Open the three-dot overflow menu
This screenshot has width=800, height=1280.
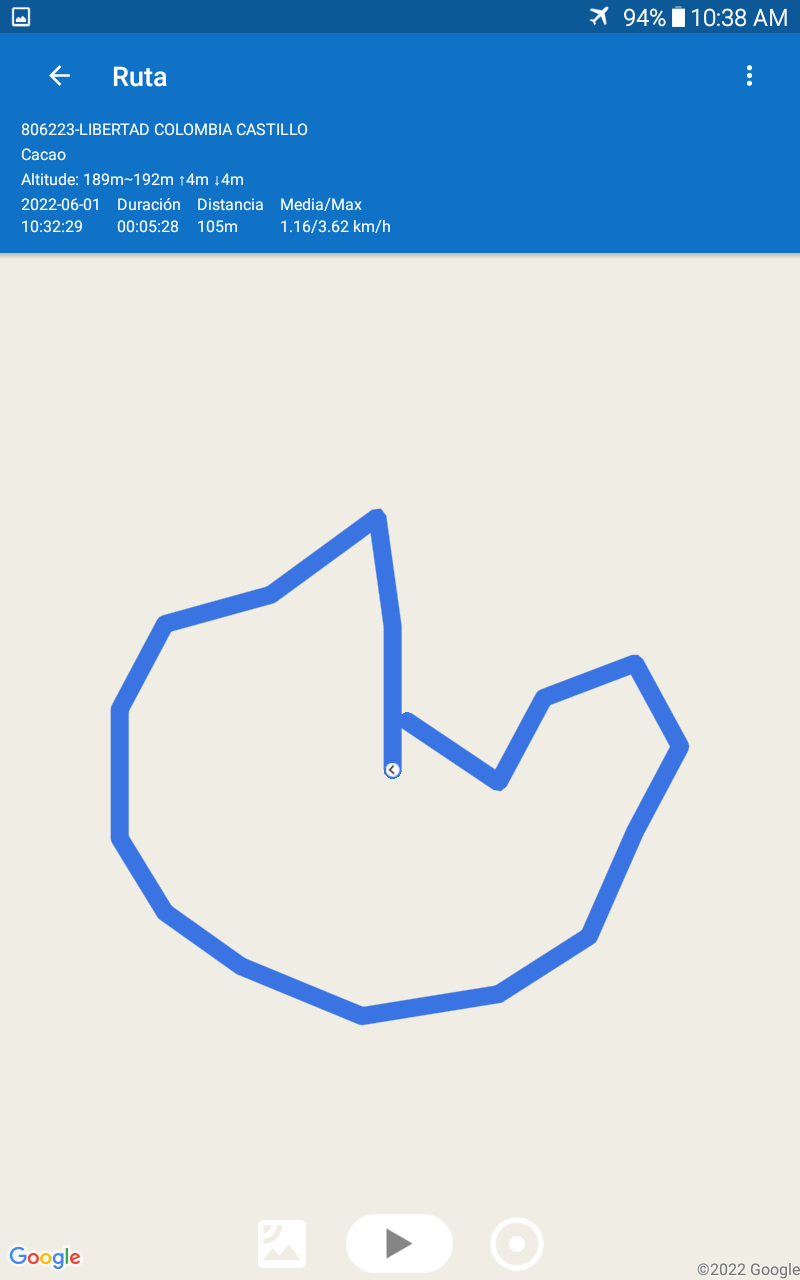tap(749, 76)
